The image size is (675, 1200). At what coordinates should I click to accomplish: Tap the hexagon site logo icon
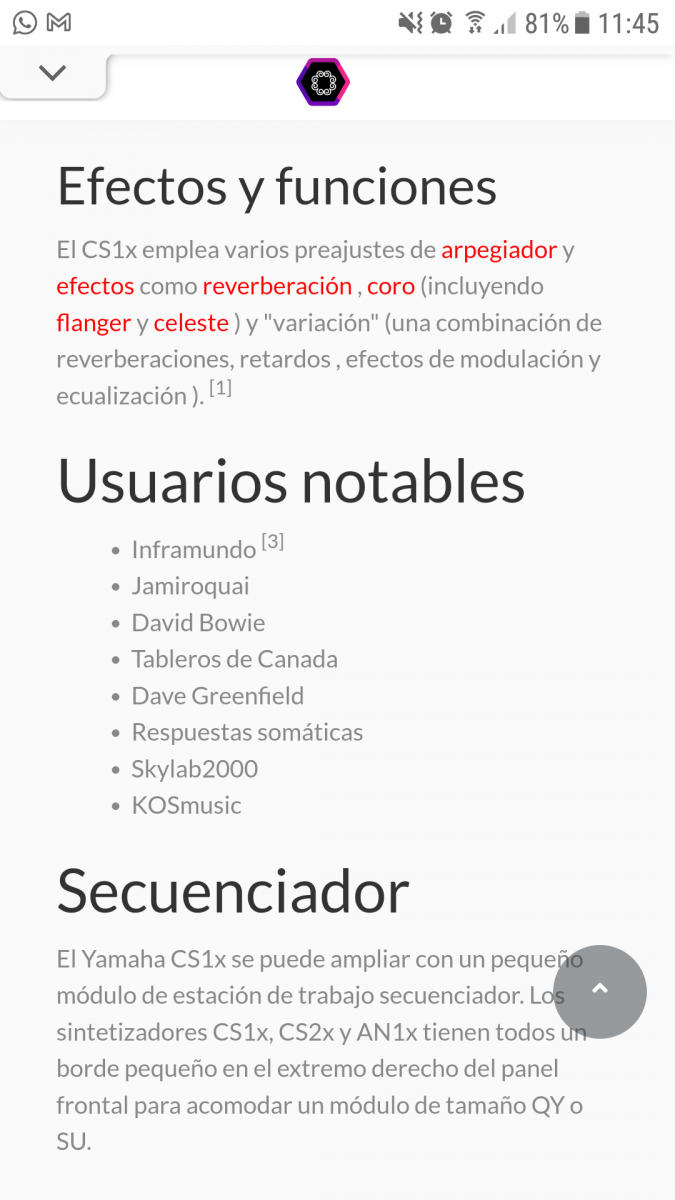[x=323, y=82]
